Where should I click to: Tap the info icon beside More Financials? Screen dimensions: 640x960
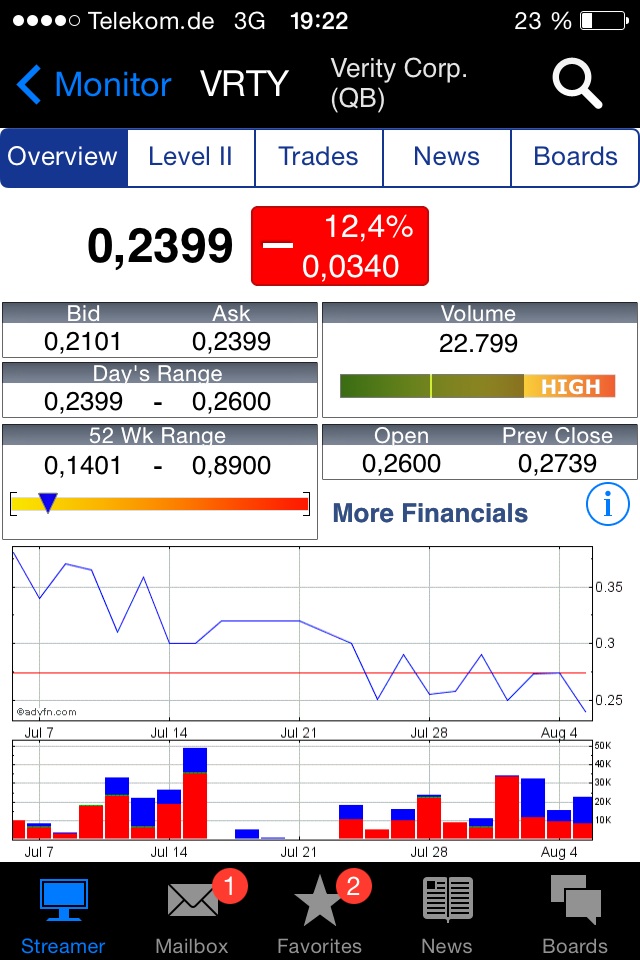click(x=607, y=505)
